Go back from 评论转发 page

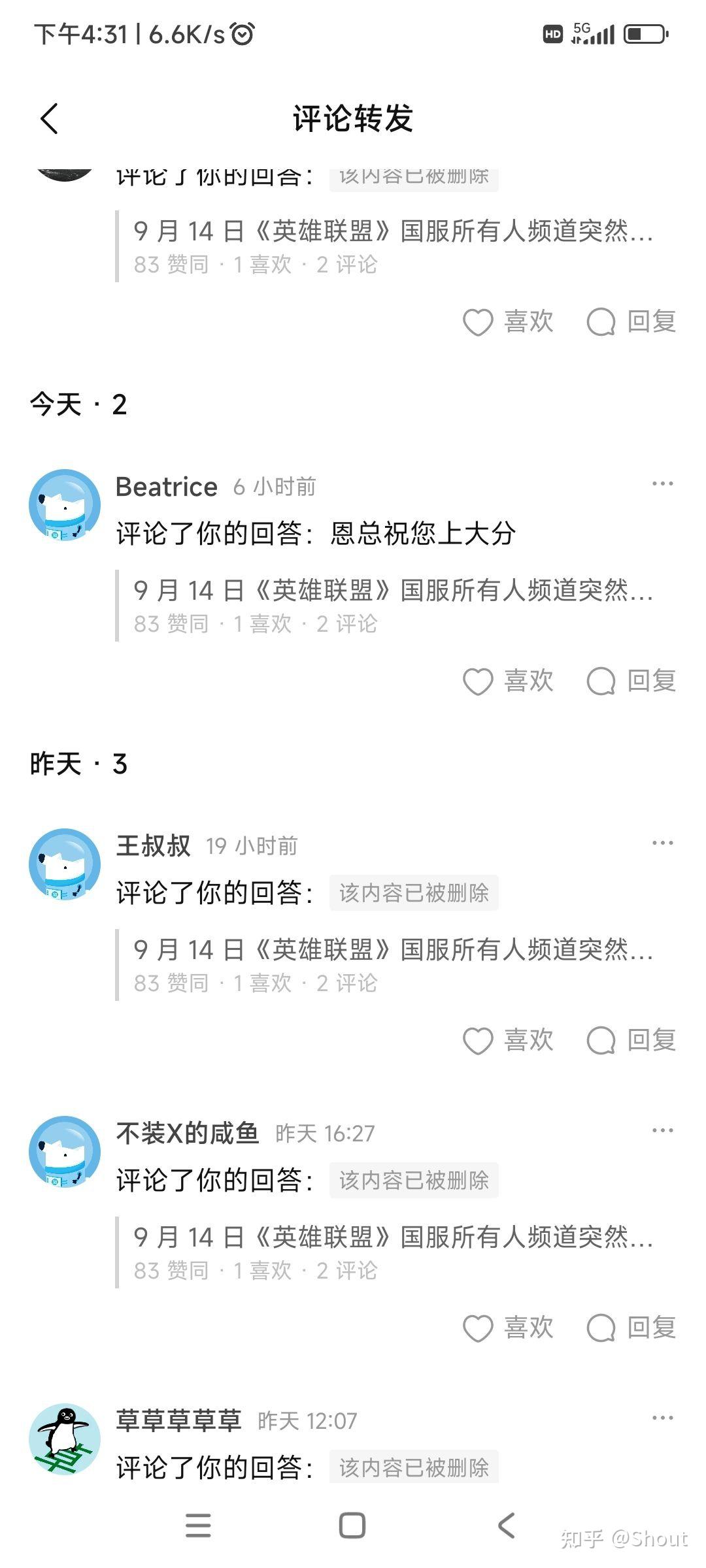pyautogui.click(x=50, y=119)
